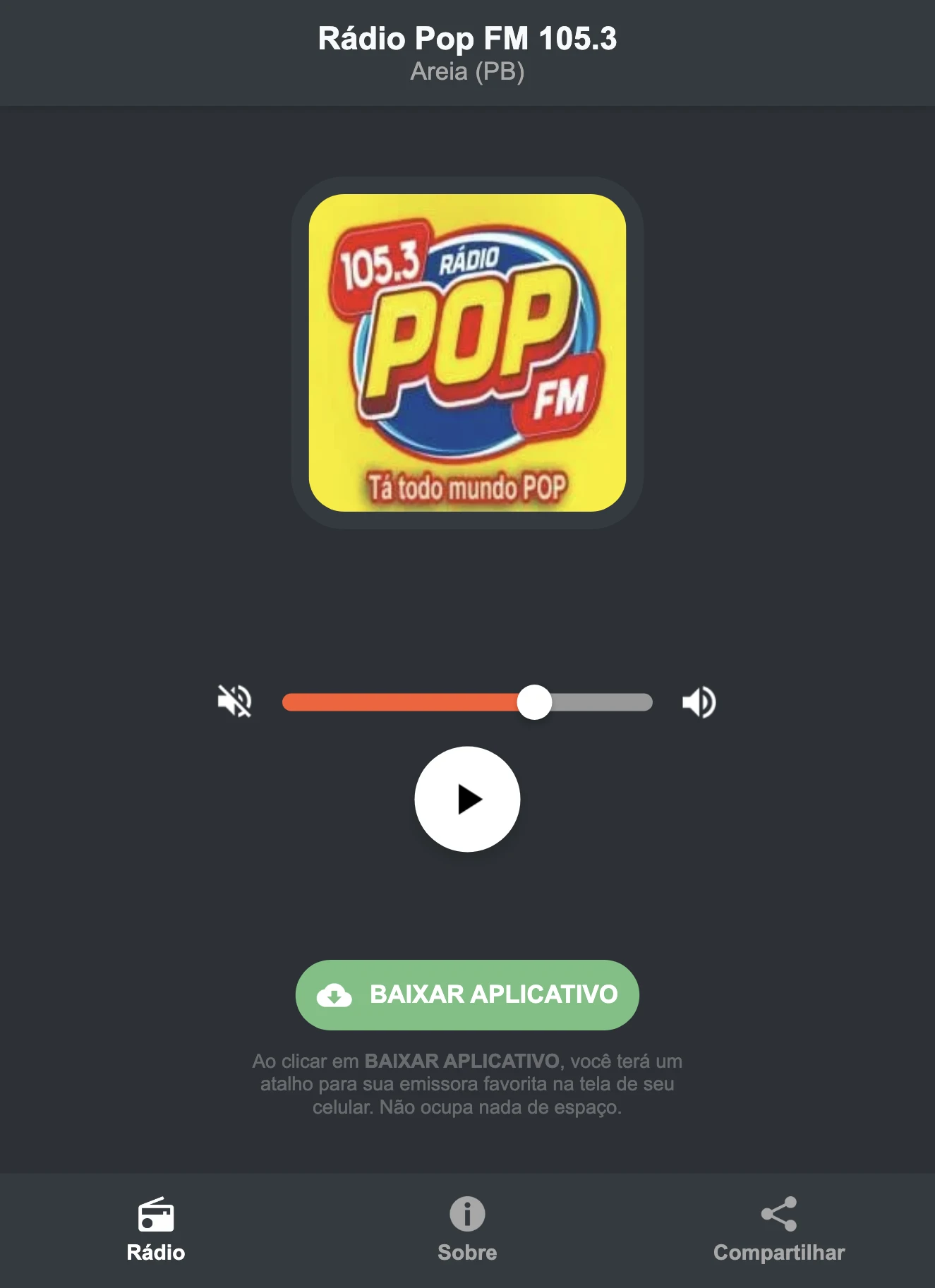Click the Rádio Pop FM 105.3 header title
Screen dimensions: 935x1288
[467, 40]
